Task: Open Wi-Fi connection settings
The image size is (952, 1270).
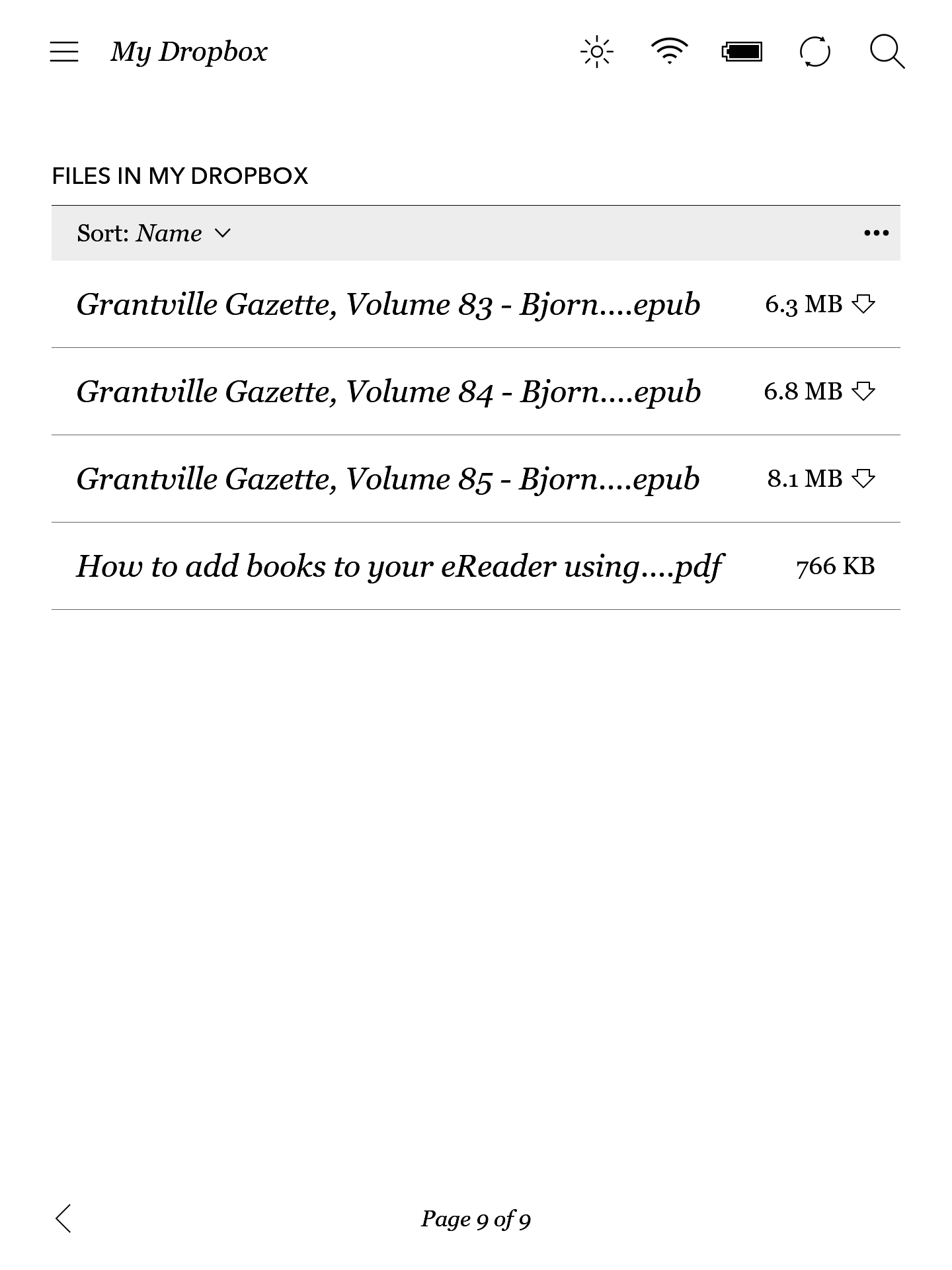Action: pos(669,52)
